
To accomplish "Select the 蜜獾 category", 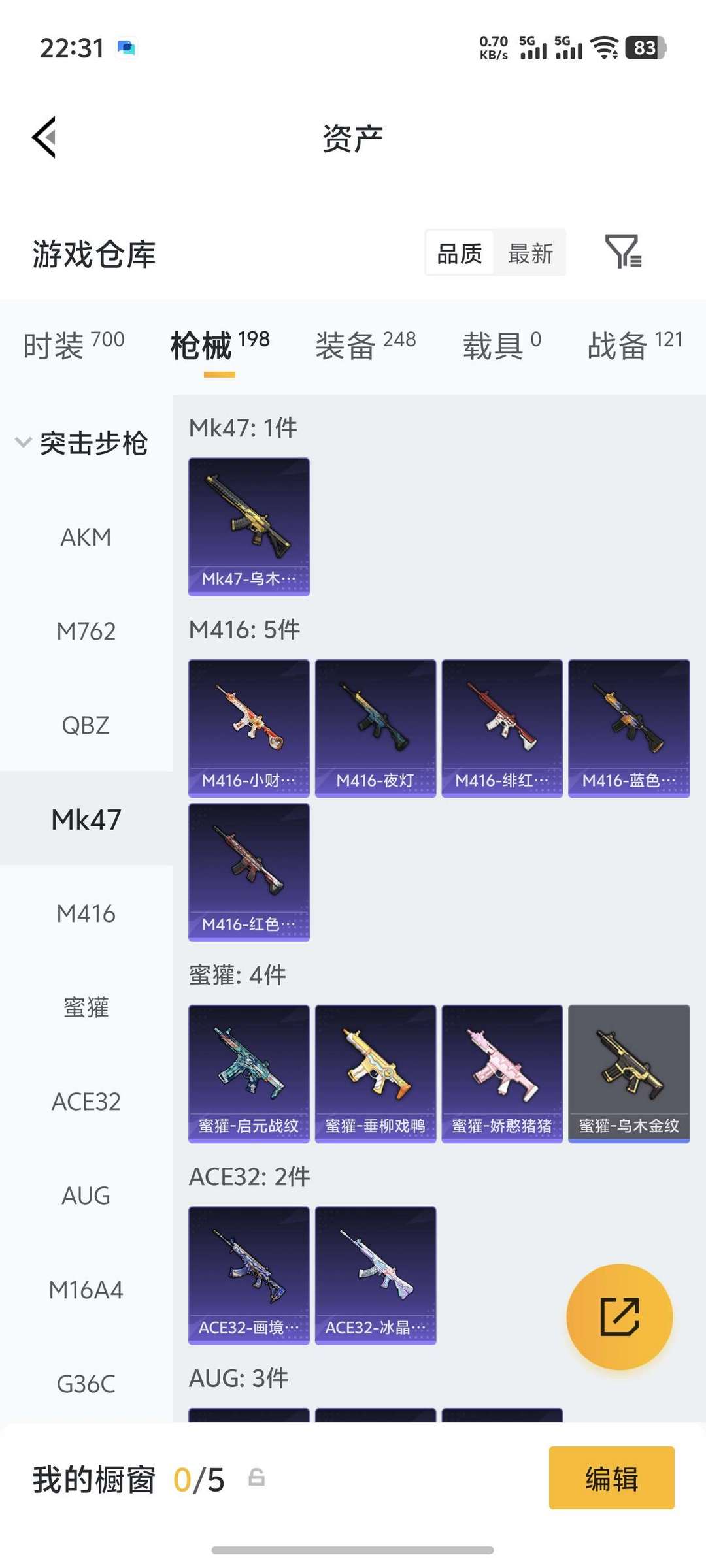I will [x=86, y=1007].
